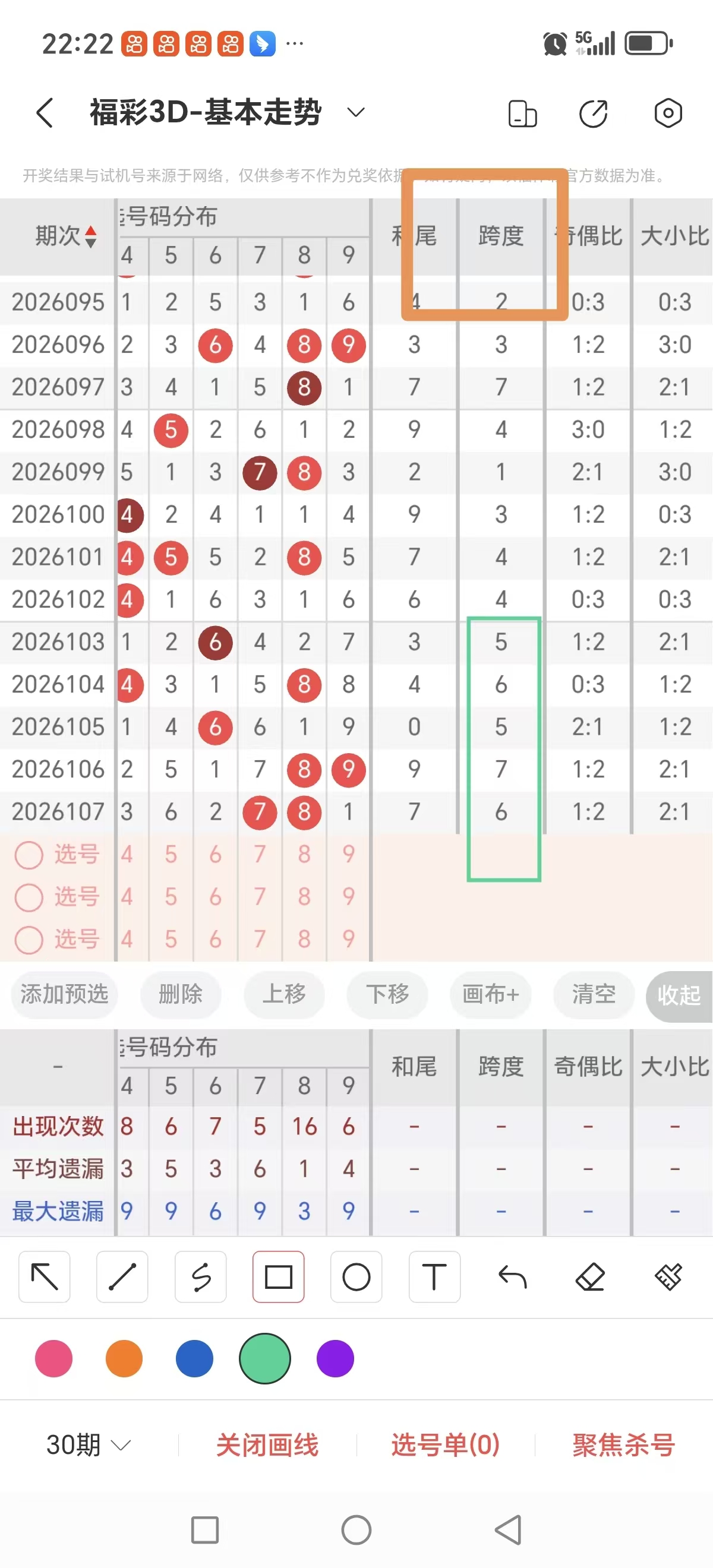Image resolution: width=713 pixels, height=1568 pixels.
Task: Select the first 选号 row circle
Action: coord(29,855)
